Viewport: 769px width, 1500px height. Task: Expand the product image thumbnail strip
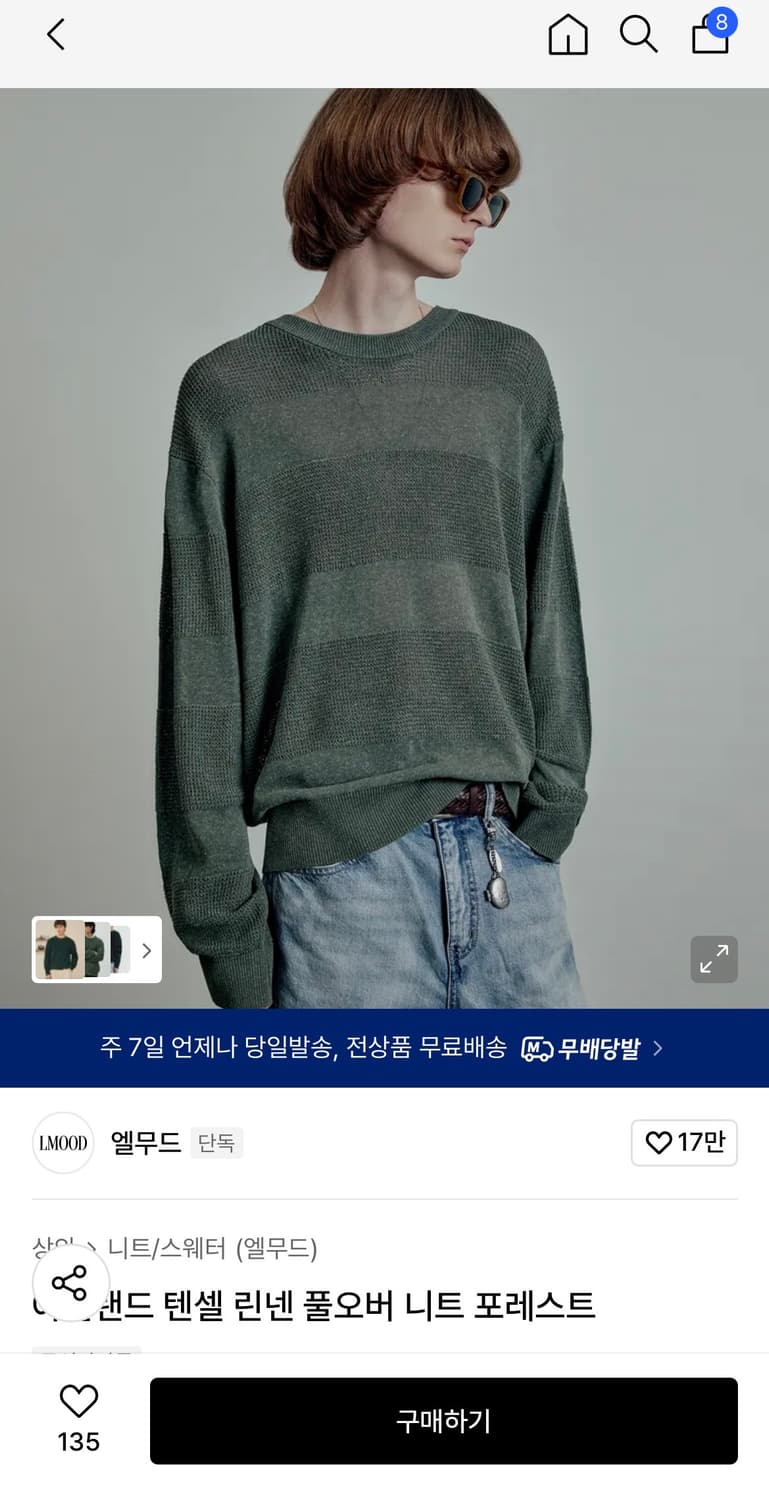146,949
